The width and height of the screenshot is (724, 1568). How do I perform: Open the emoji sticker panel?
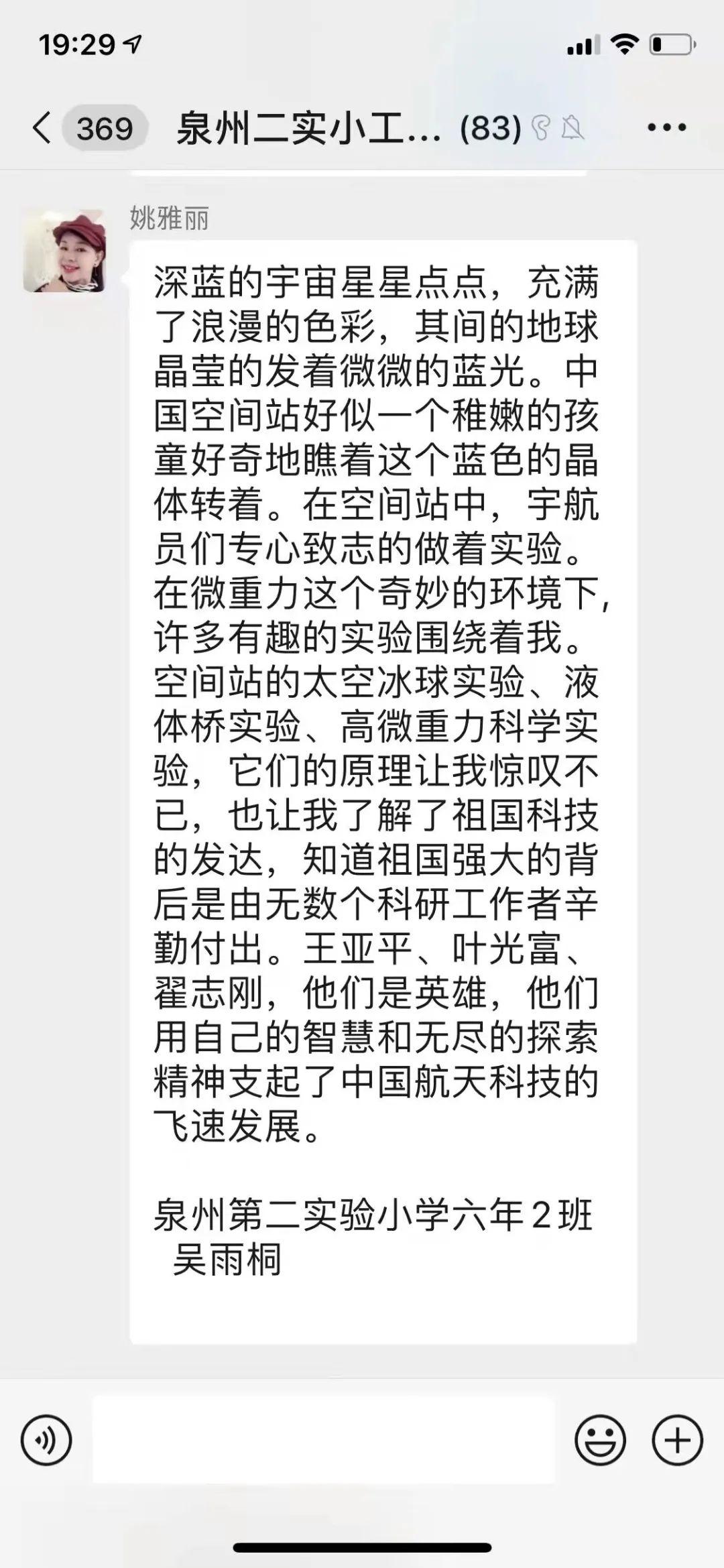coord(600,1439)
